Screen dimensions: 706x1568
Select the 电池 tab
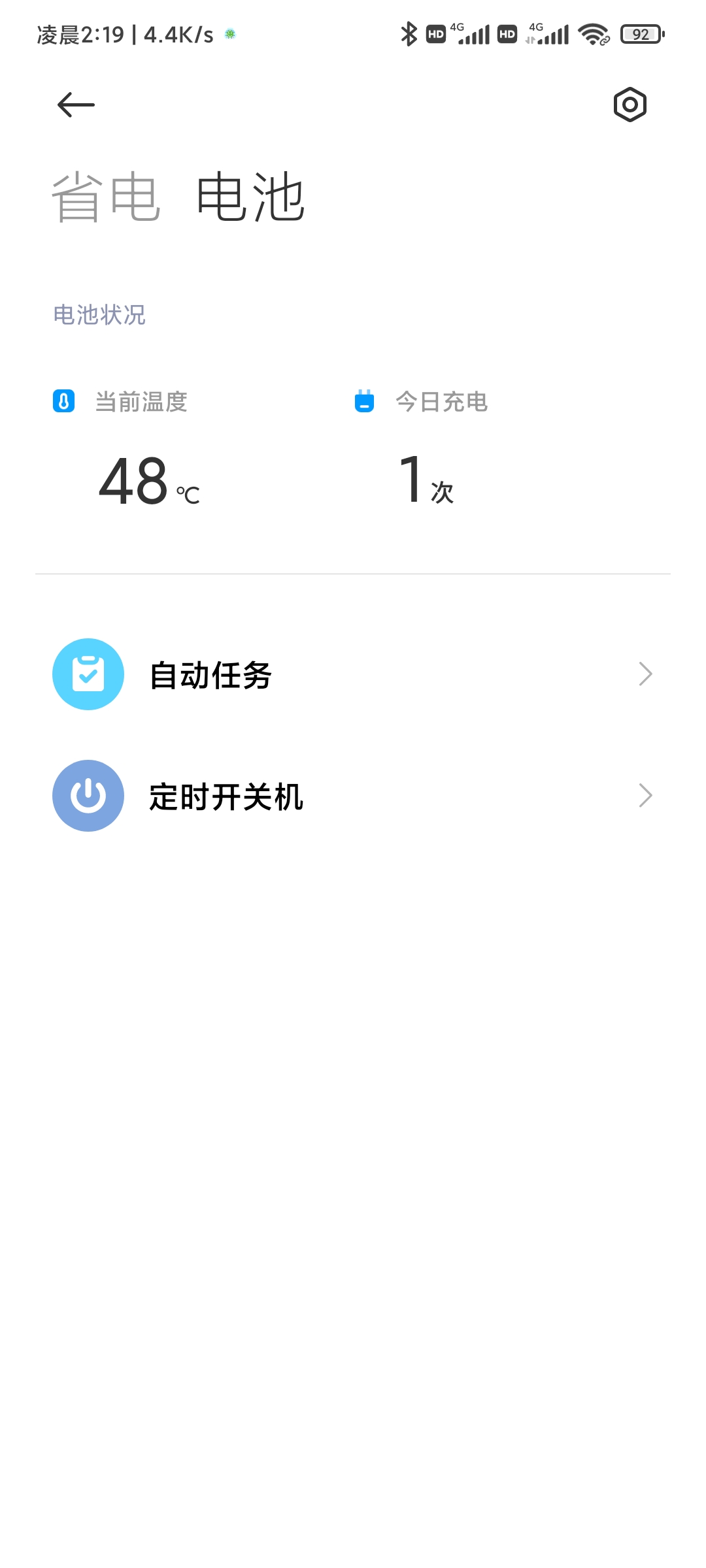coord(250,197)
